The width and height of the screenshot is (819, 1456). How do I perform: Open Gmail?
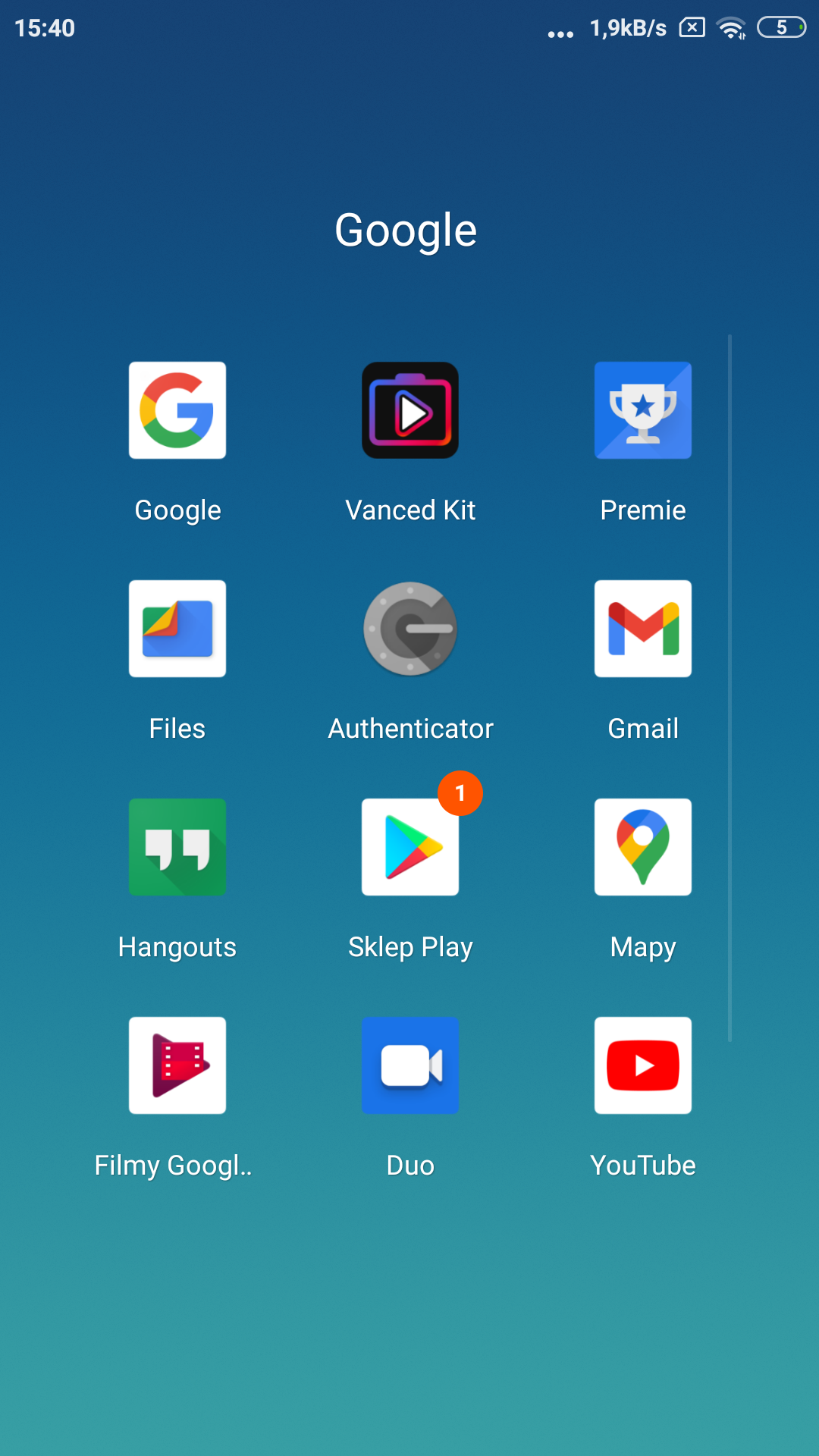pyautogui.click(x=642, y=629)
